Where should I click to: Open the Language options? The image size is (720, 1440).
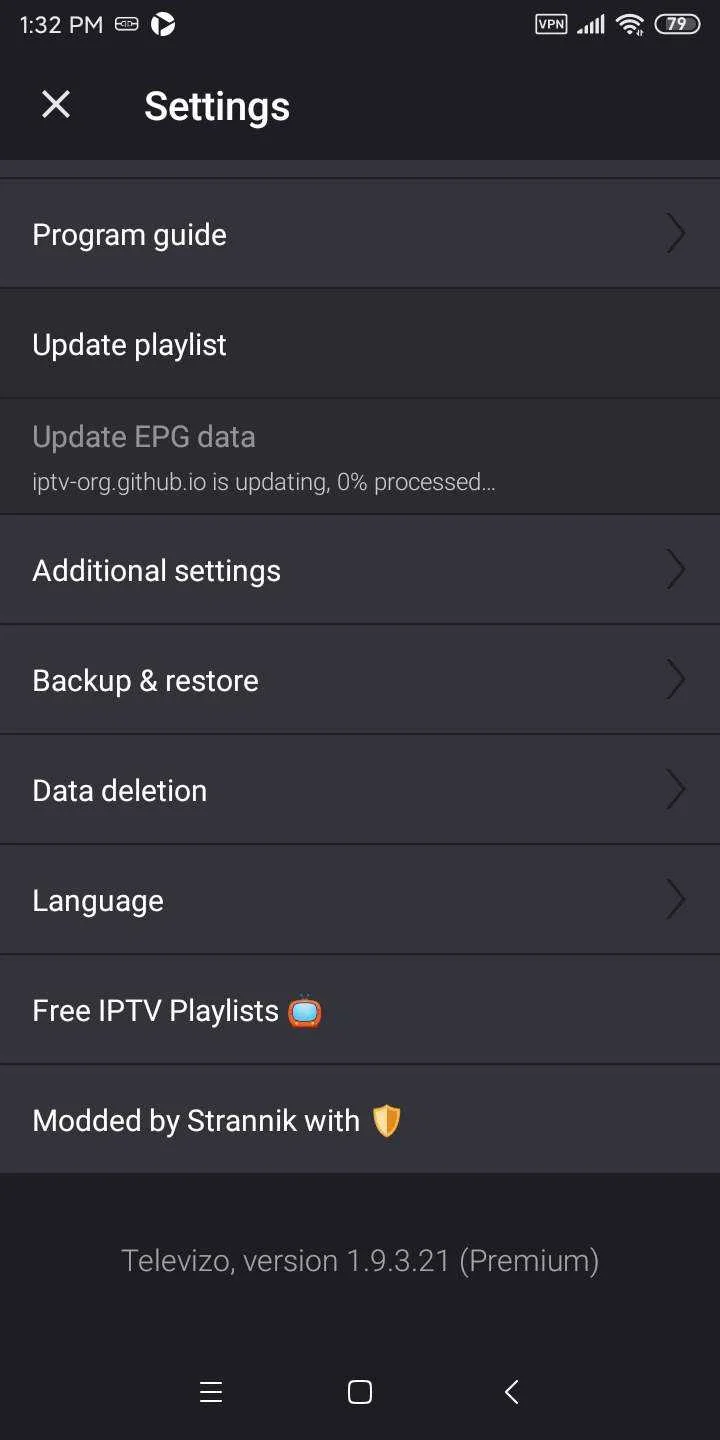[x=360, y=900]
